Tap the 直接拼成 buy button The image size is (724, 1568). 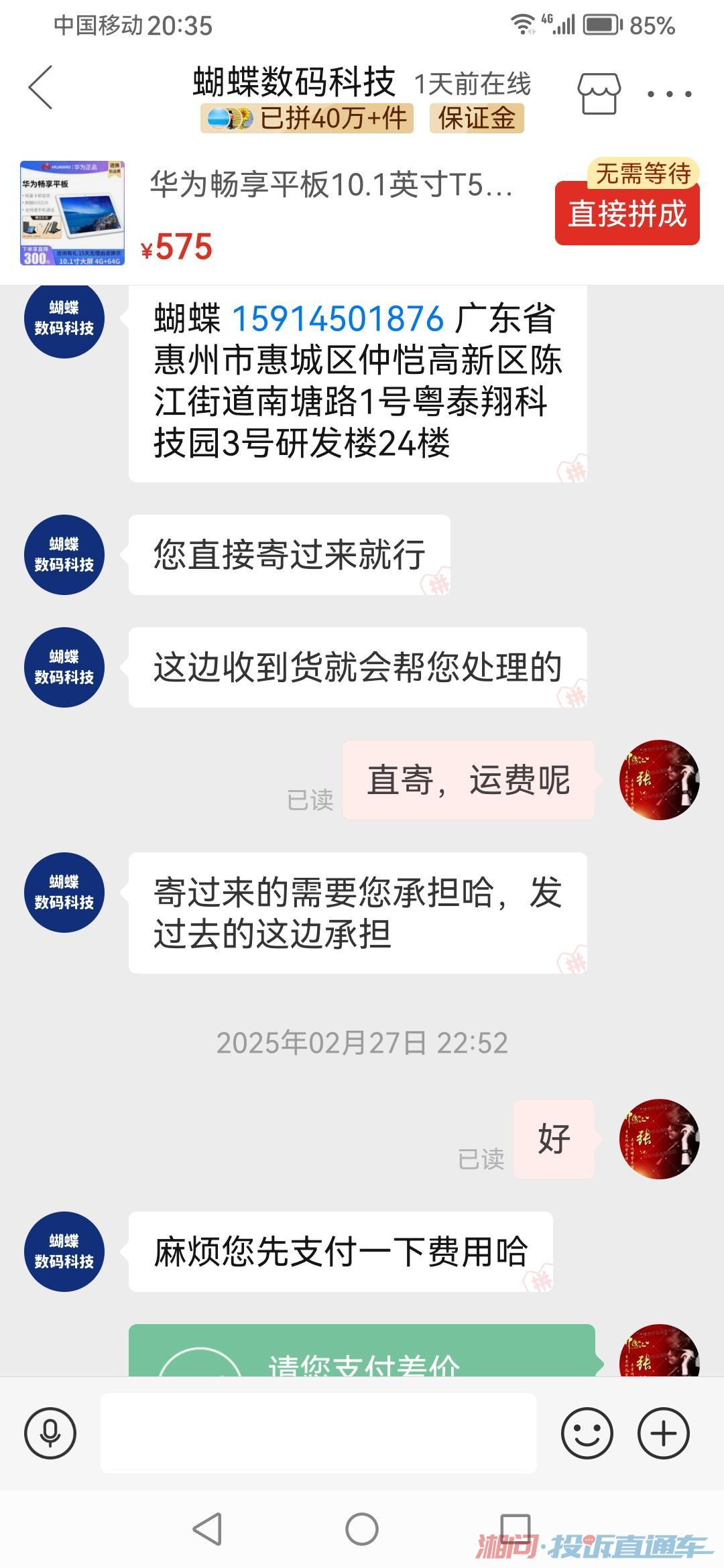[x=627, y=214]
